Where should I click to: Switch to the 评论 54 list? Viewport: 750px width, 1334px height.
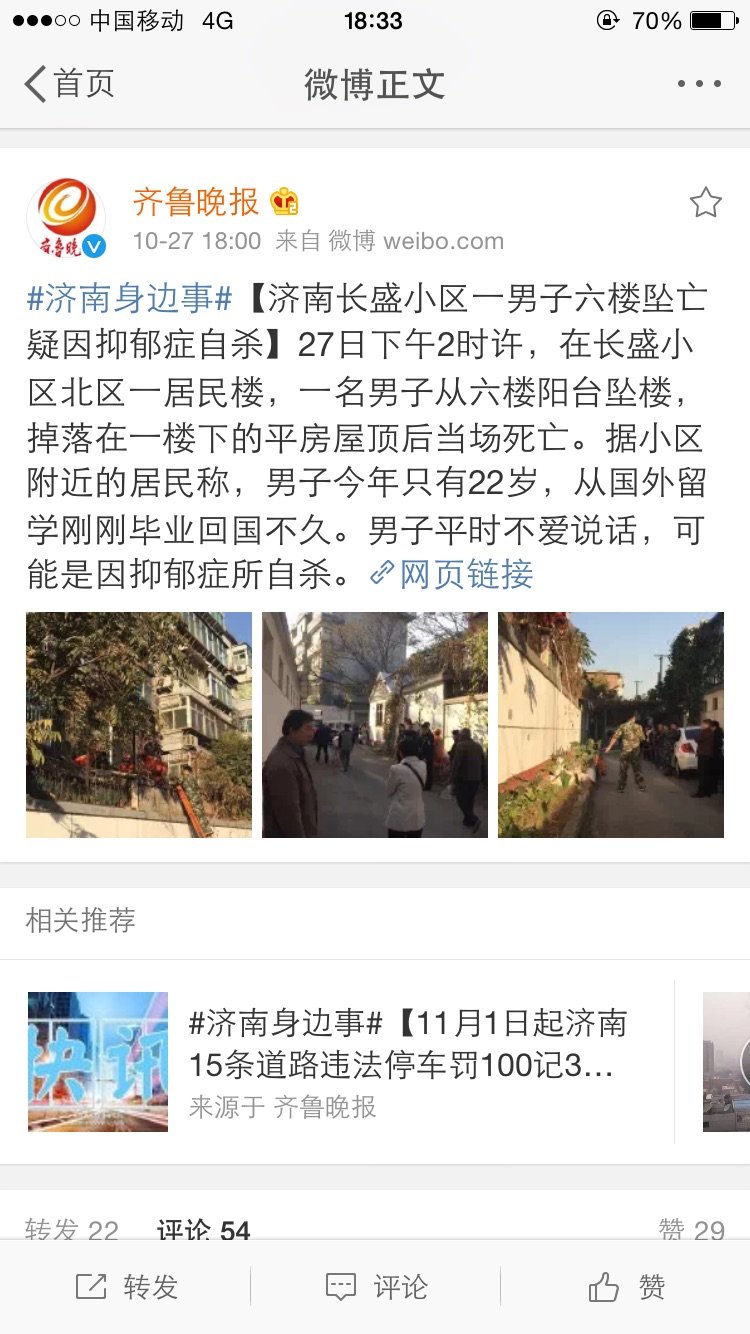[x=203, y=1230]
